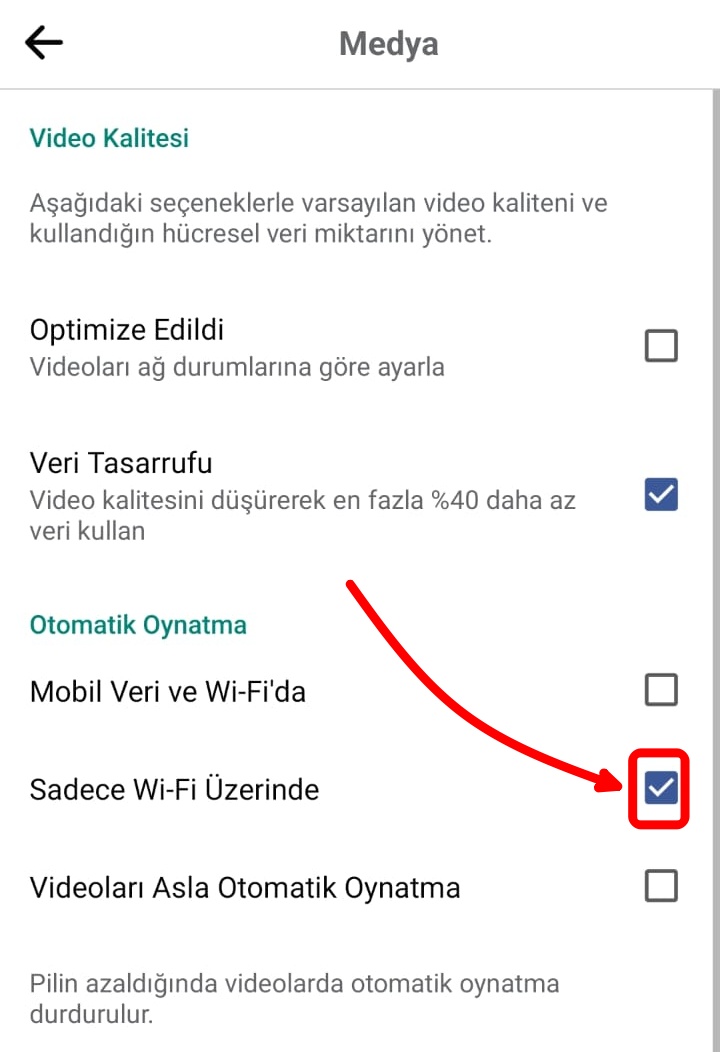
Task: Uncheck the Veri Tasarrufu option
Action: pyautogui.click(x=661, y=494)
